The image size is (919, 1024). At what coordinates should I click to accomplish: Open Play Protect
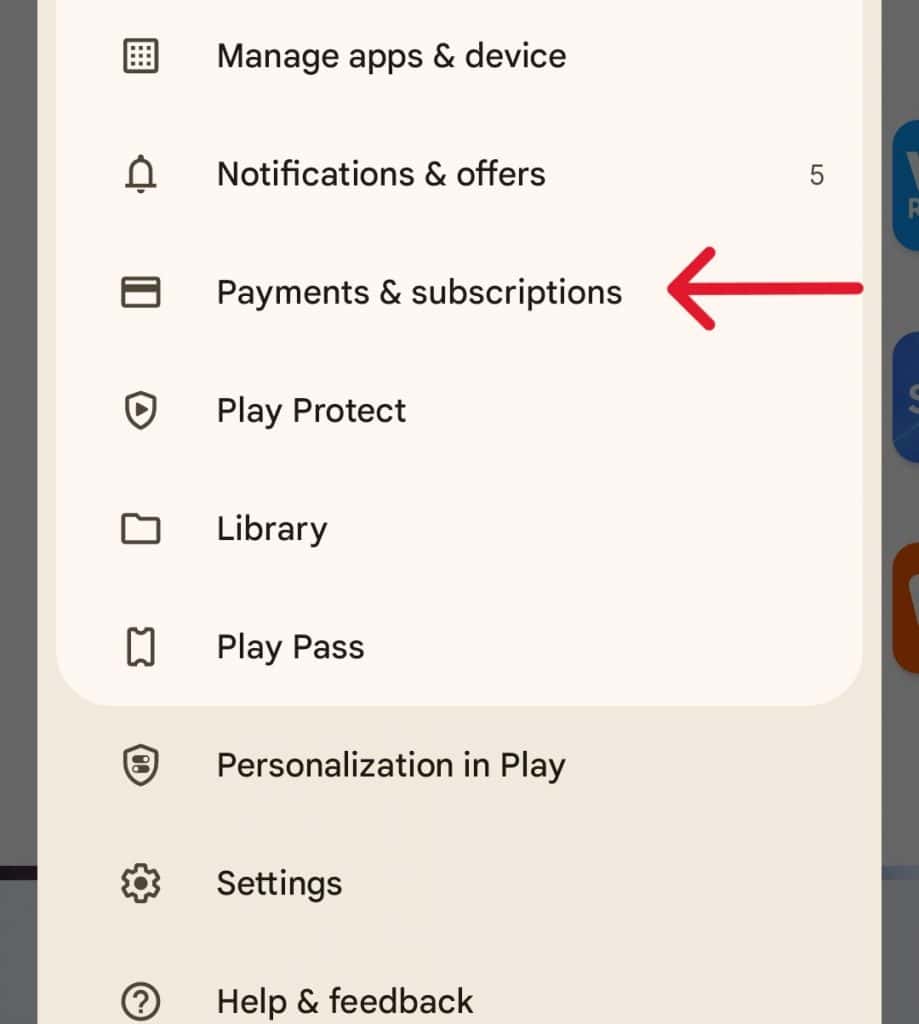point(310,410)
